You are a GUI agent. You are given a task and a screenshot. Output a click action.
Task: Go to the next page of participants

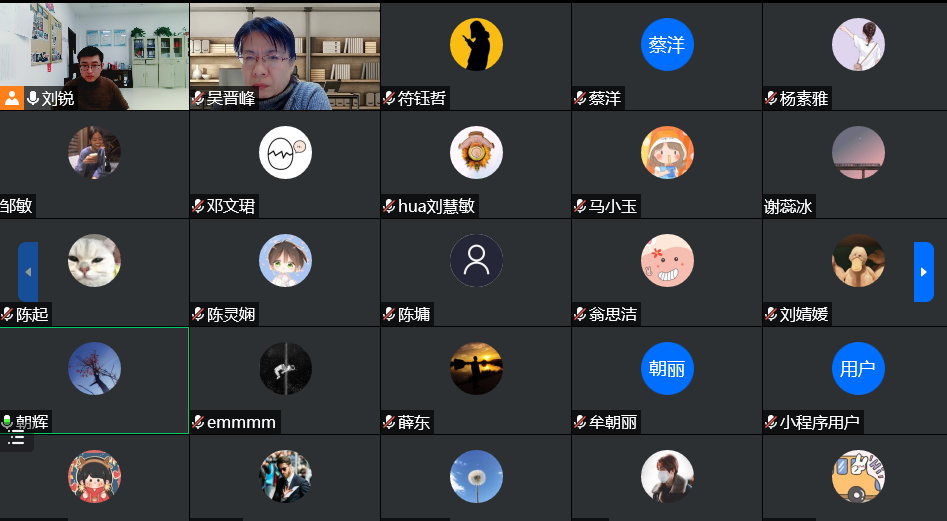pyautogui.click(x=923, y=271)
